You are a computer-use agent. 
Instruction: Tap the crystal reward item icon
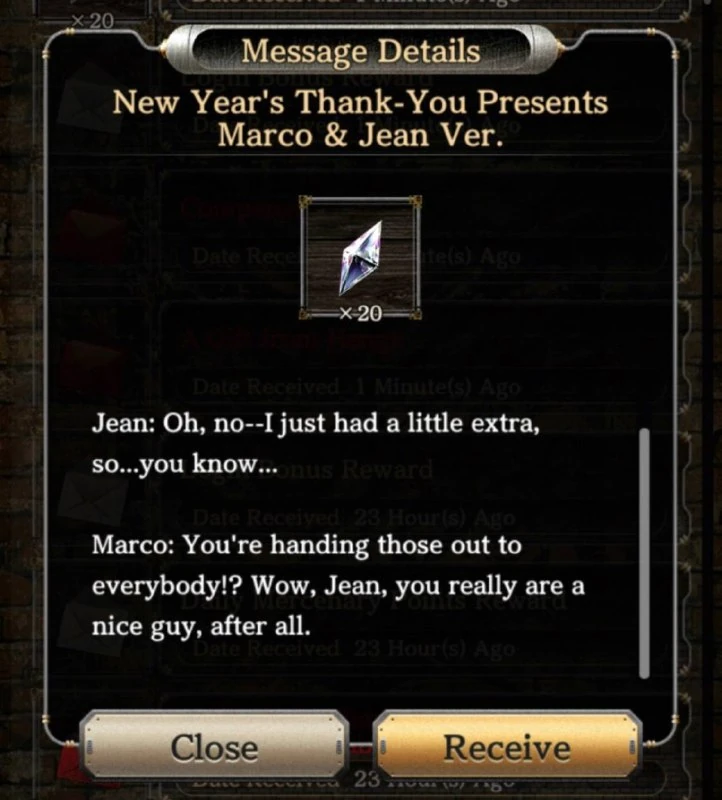360,257
